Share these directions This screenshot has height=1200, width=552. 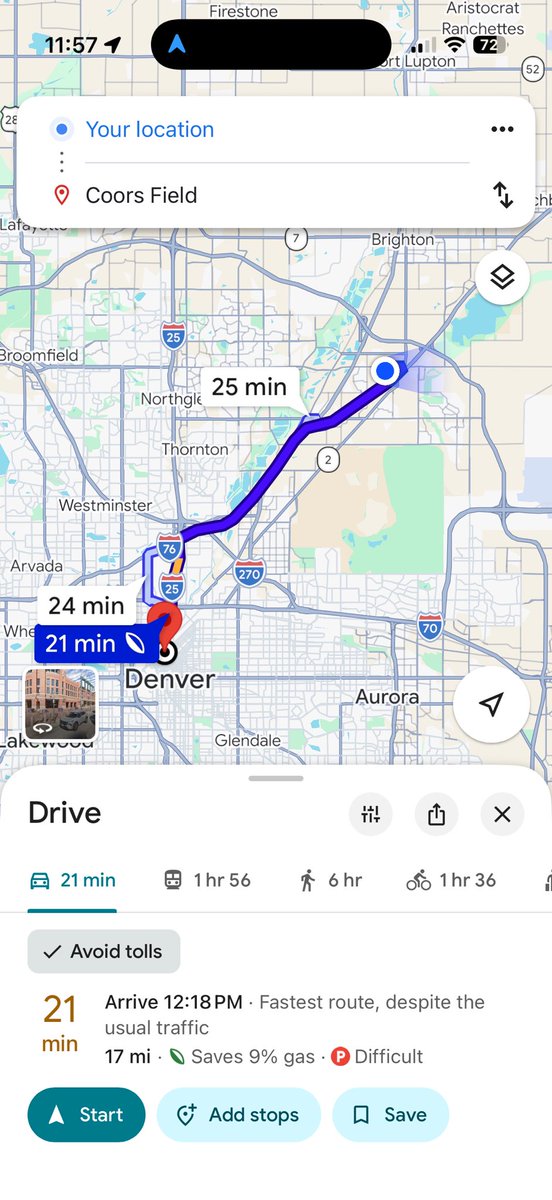point(436,814)
